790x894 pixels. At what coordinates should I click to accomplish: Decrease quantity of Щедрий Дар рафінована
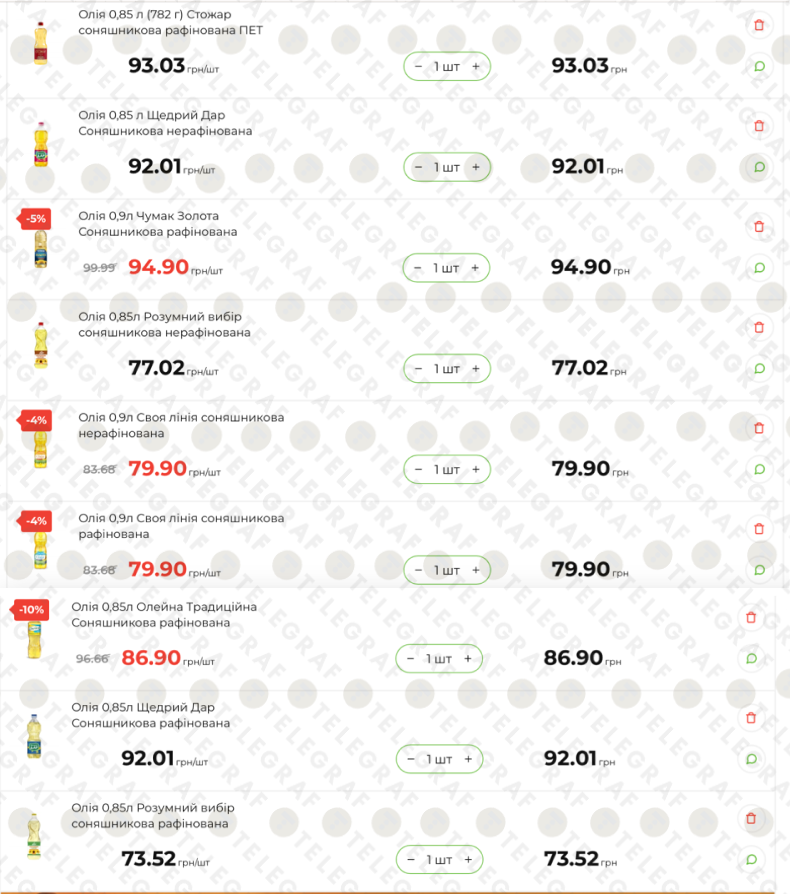click(x=410, y=759)
